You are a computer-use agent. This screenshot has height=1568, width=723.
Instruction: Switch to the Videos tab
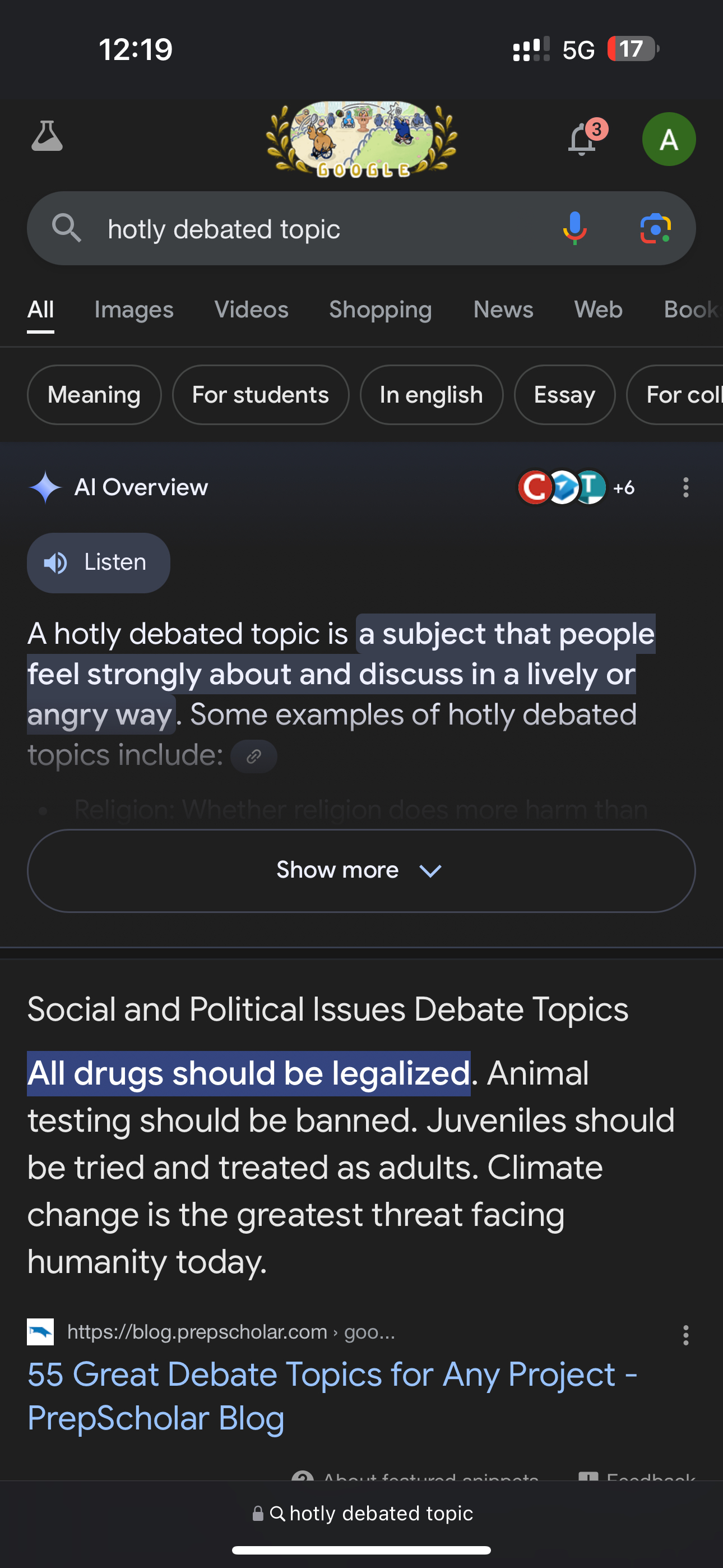251,310
